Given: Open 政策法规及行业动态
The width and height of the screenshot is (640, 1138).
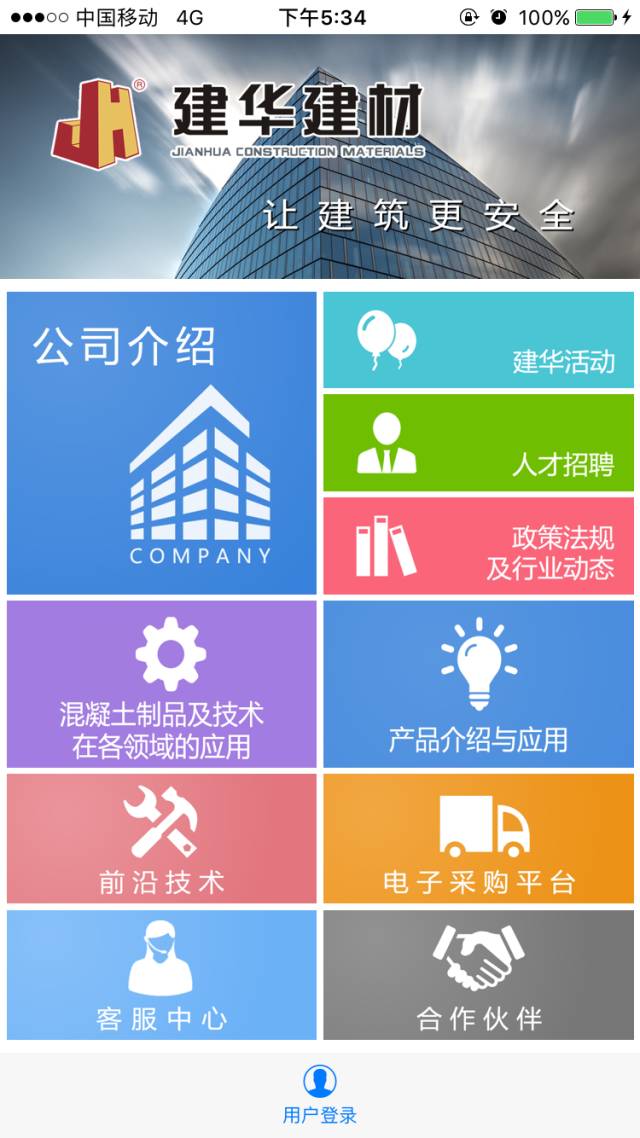Looking at the screenshot, I should 478,546.
